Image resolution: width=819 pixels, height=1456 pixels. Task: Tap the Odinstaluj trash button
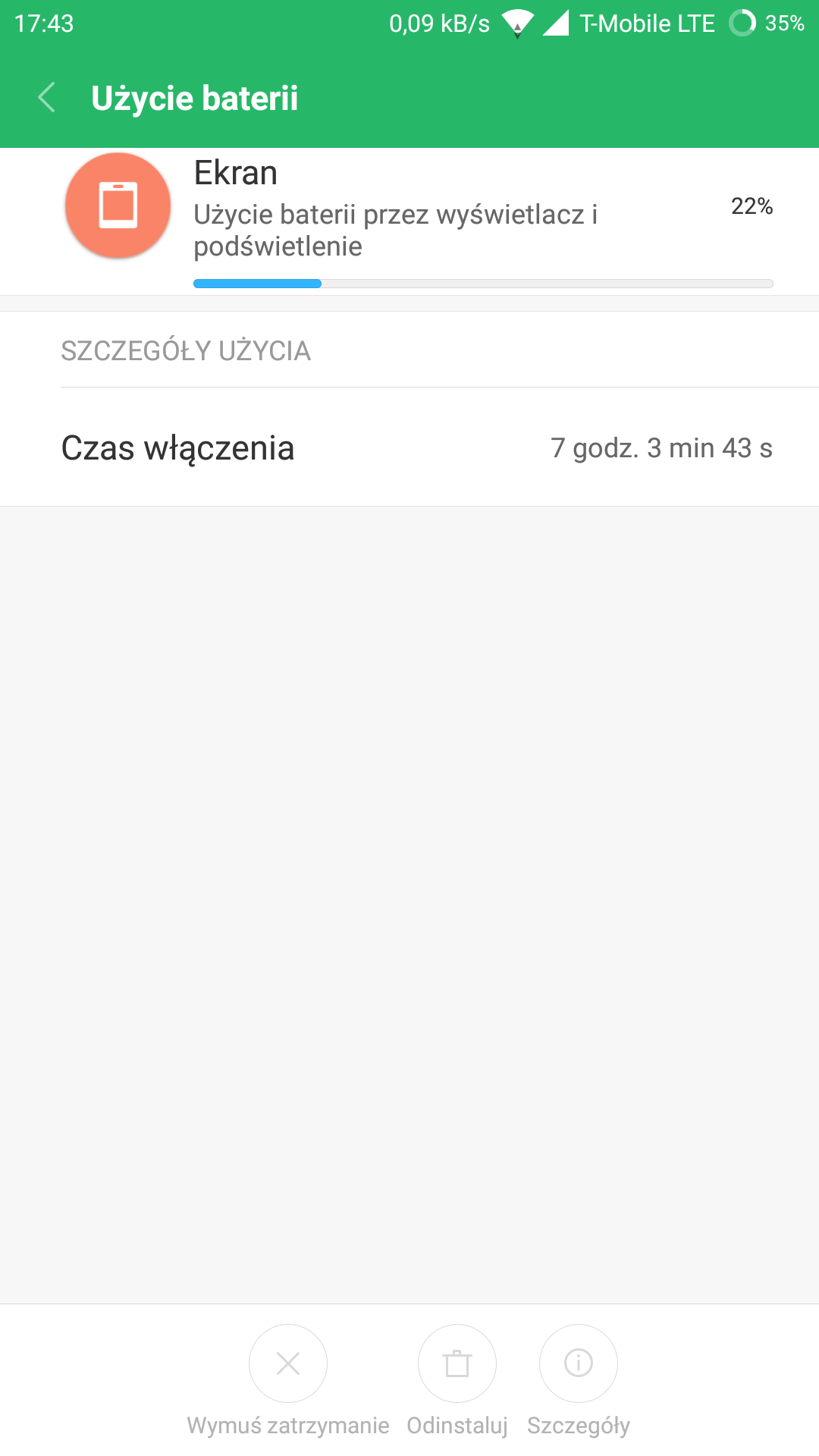457,1363
